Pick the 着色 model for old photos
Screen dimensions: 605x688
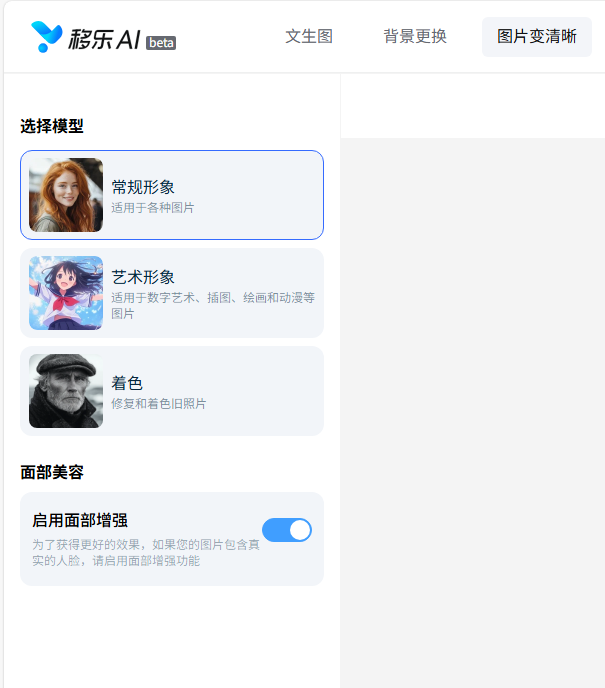pos(171,391)
